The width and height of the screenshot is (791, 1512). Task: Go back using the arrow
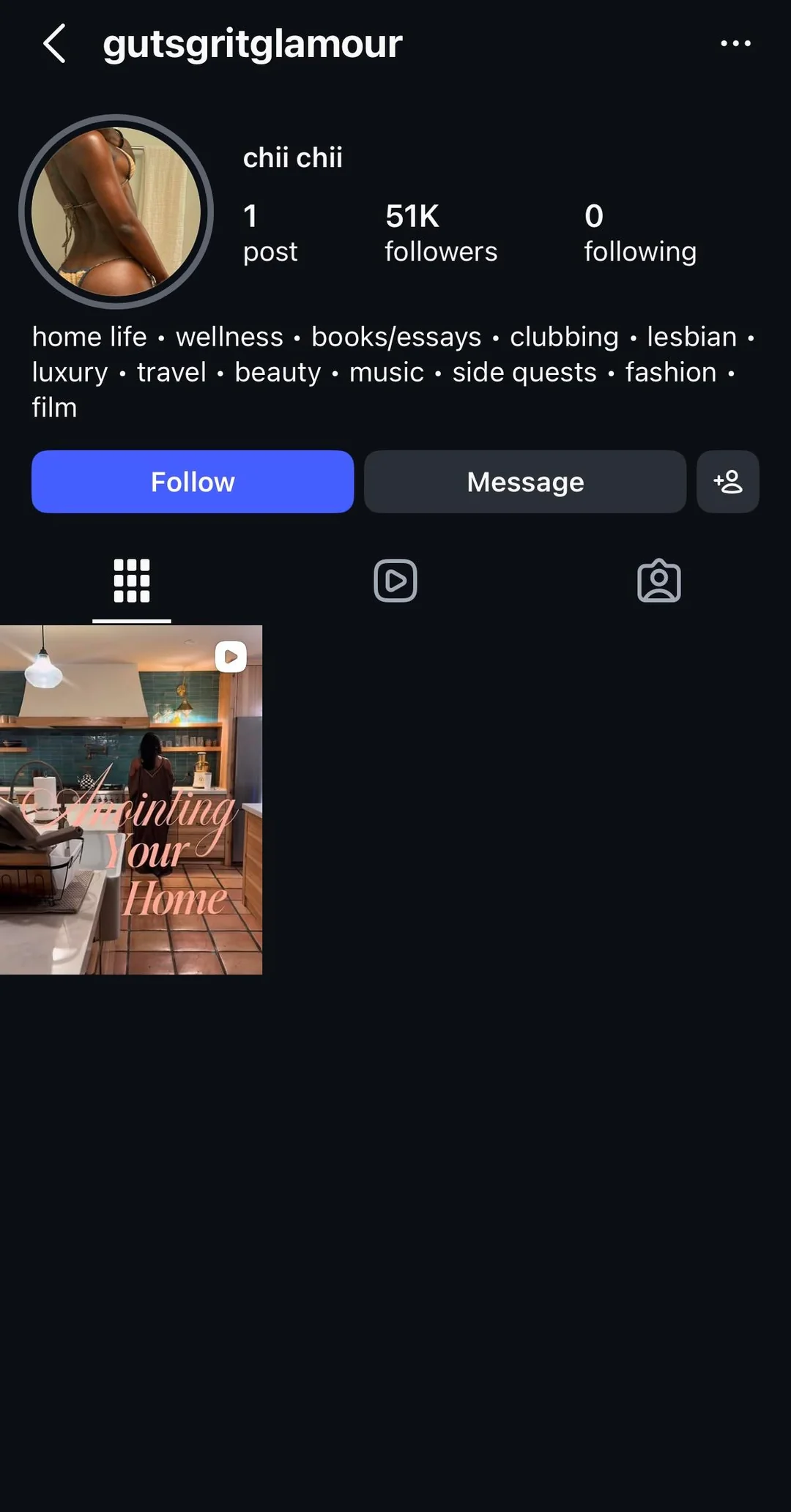[55, 44]
